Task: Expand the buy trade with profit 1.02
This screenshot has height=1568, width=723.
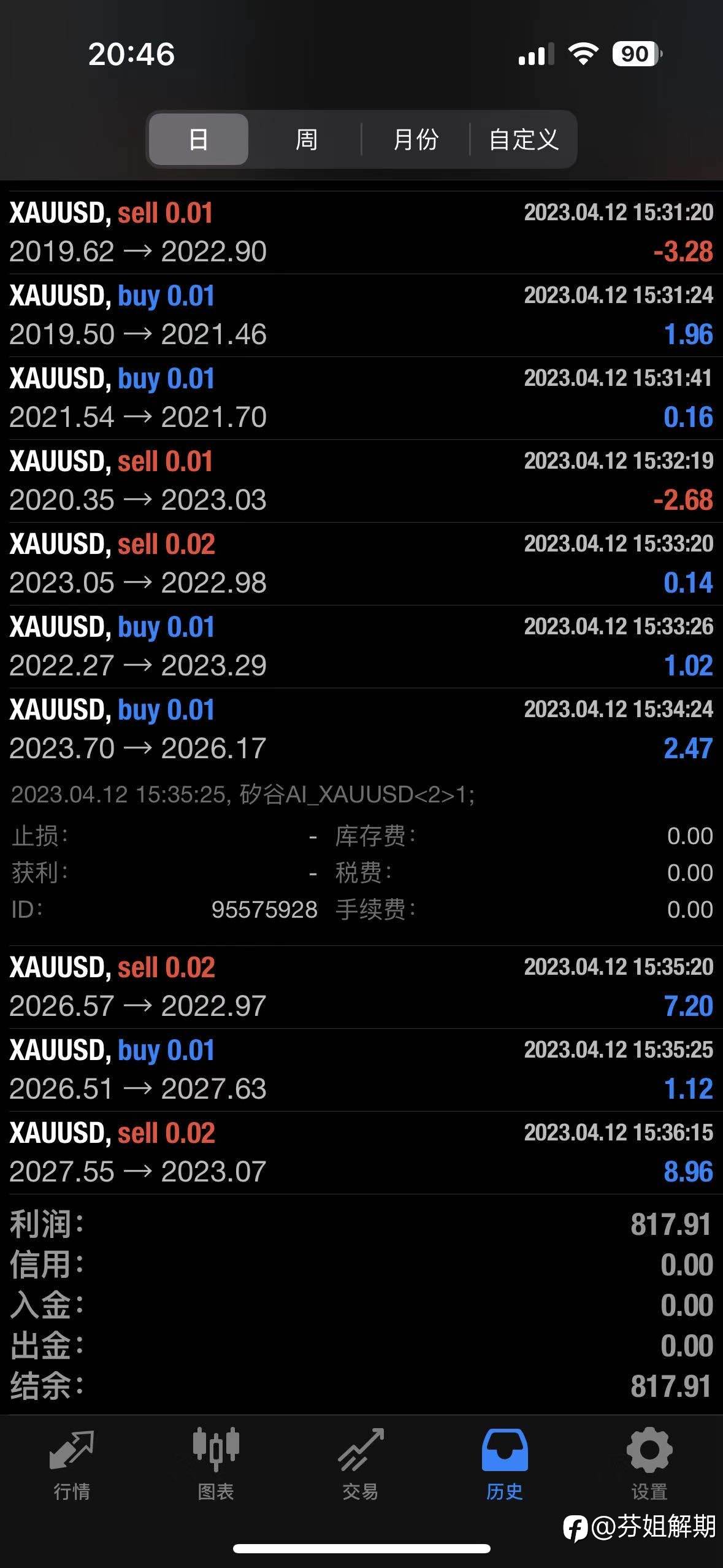Action: 361,647
